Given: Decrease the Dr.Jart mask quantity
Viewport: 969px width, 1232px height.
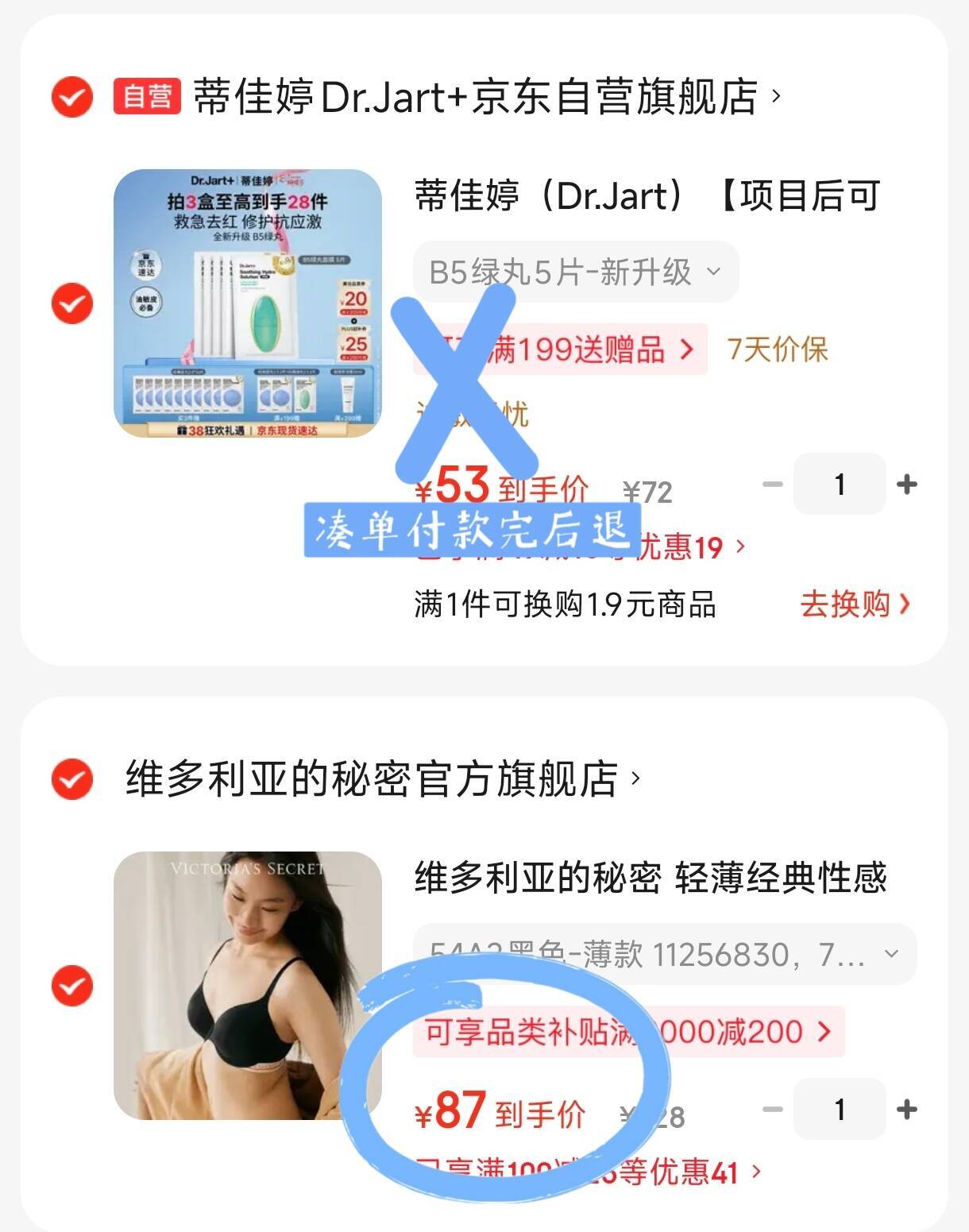Looking at the screenshot, I should pos(772,484).
